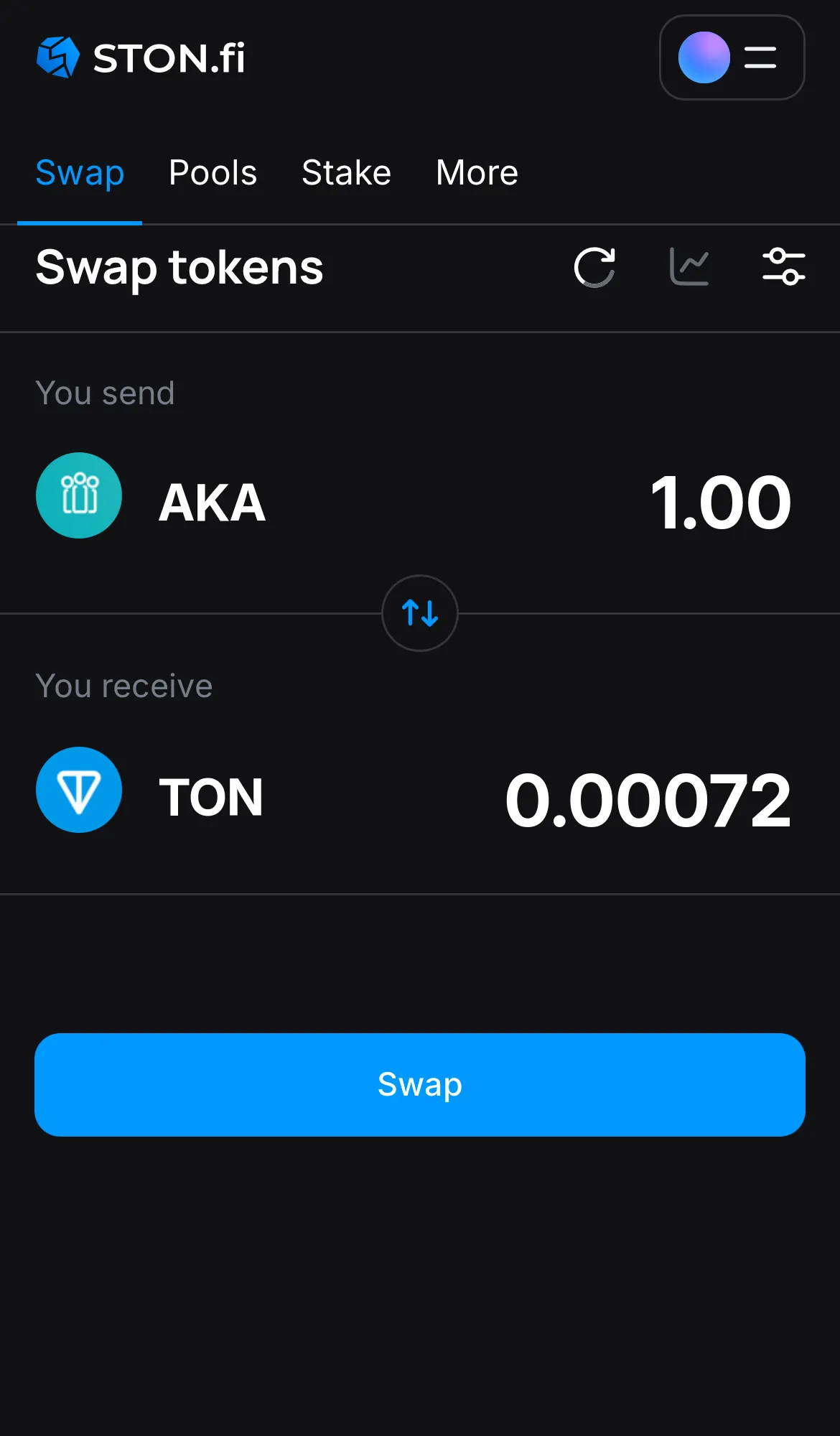Viewport: 840px width, 1436px height.
Task: Switch to the Pools tab
Action: pyautogui.click(x=213, y=172)
